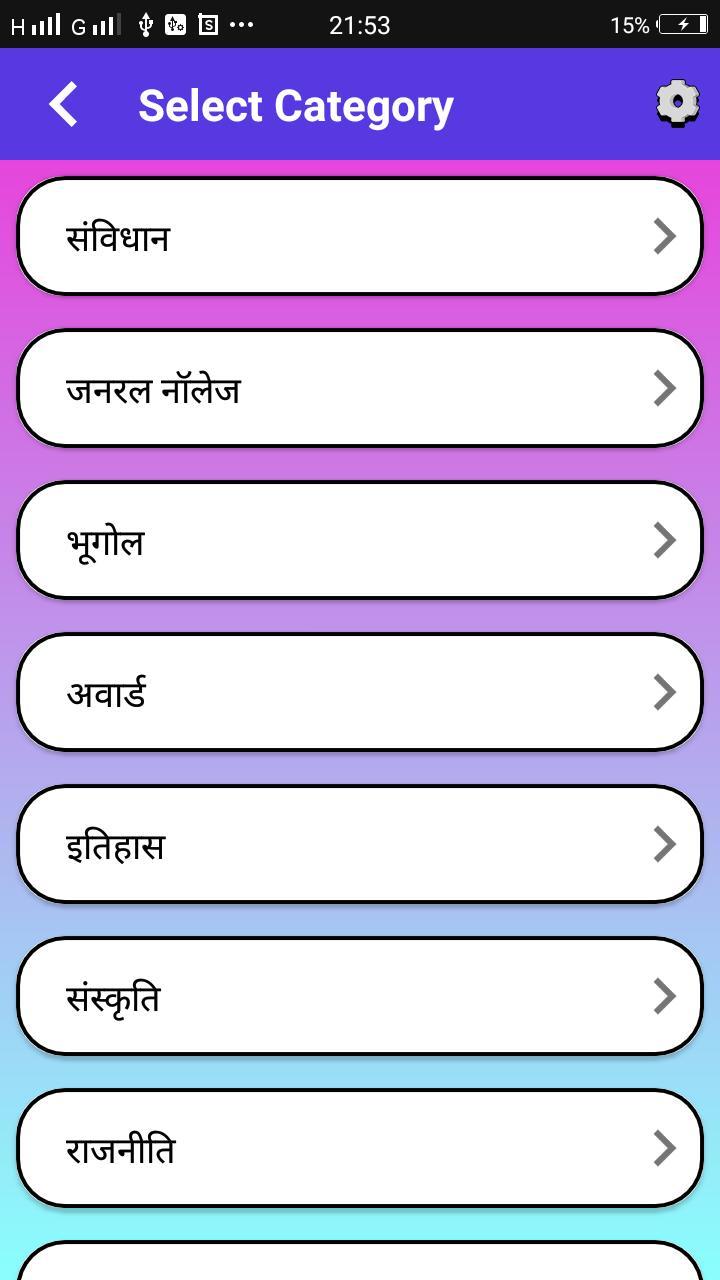Select the इतिहास category
Screen dimensions: 720x1280
tap(360, 845)
